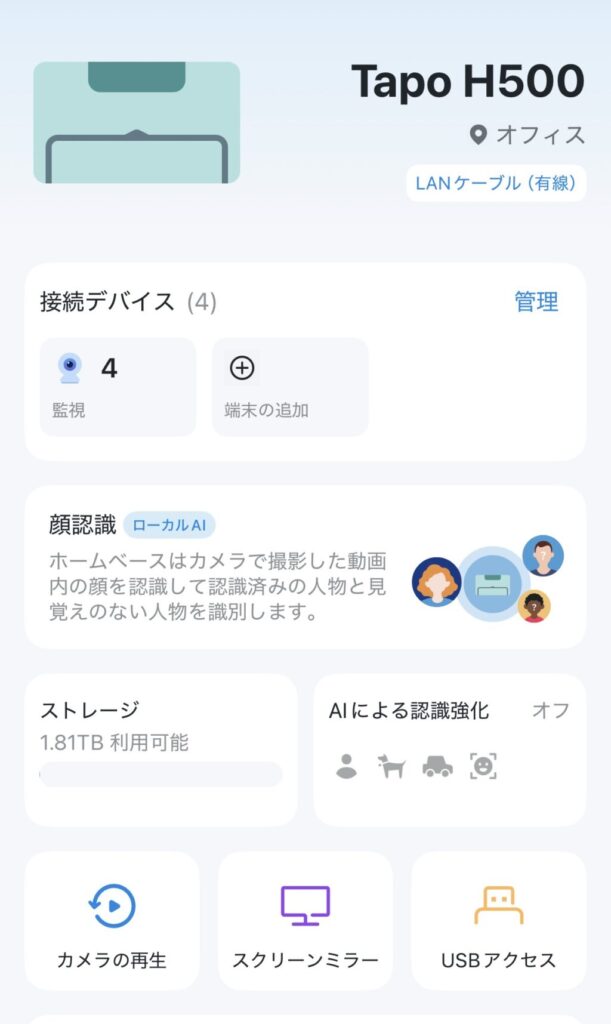Open the 監視 cameras tile

(118, 386)
